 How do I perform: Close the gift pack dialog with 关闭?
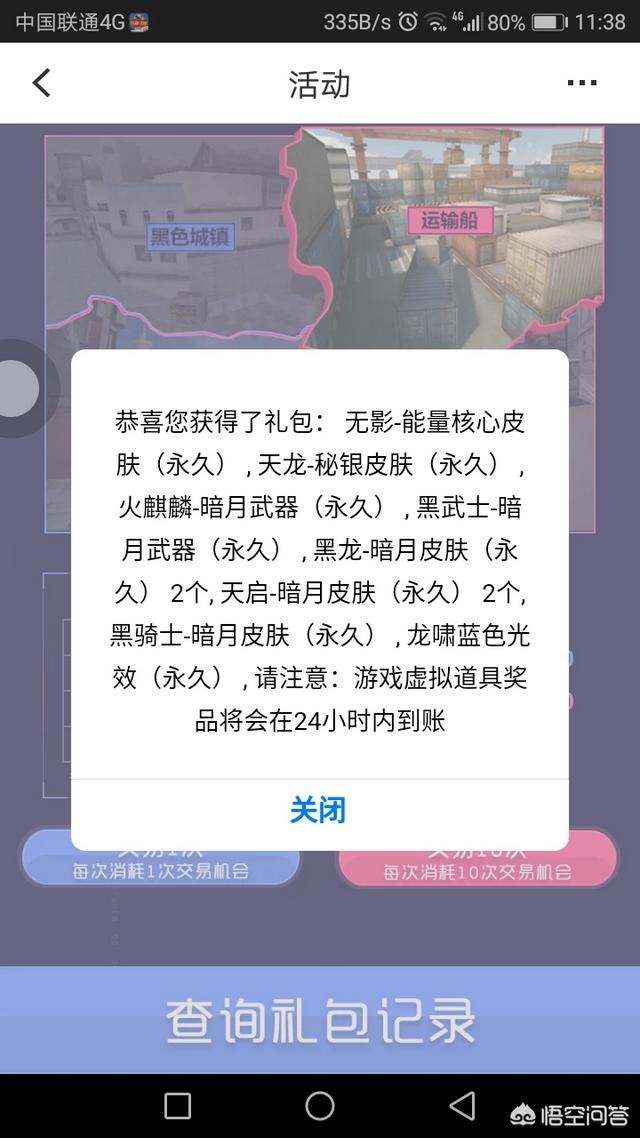pyautogui.click(x=319, y=809)
